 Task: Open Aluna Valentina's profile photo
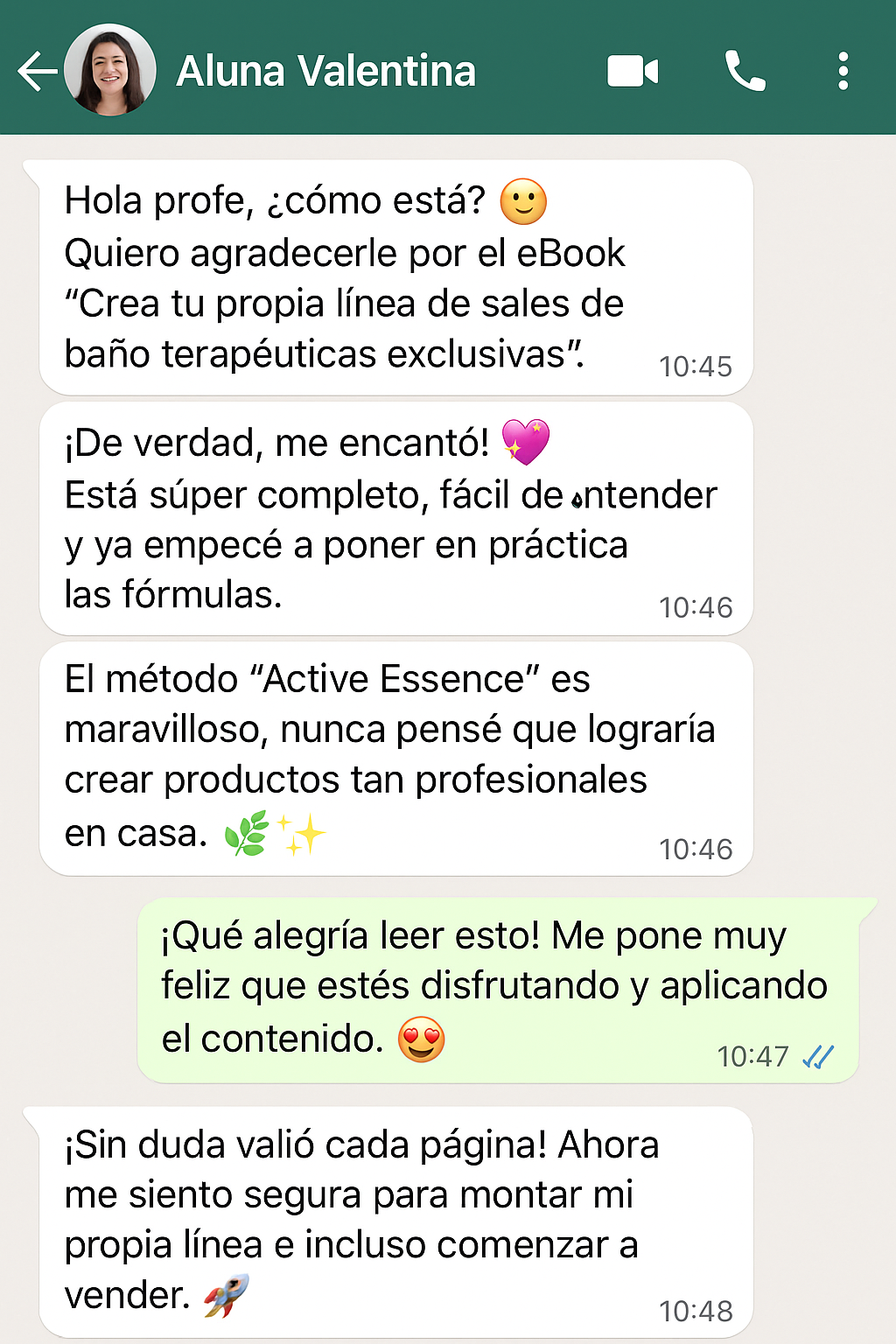click(110, 70)
